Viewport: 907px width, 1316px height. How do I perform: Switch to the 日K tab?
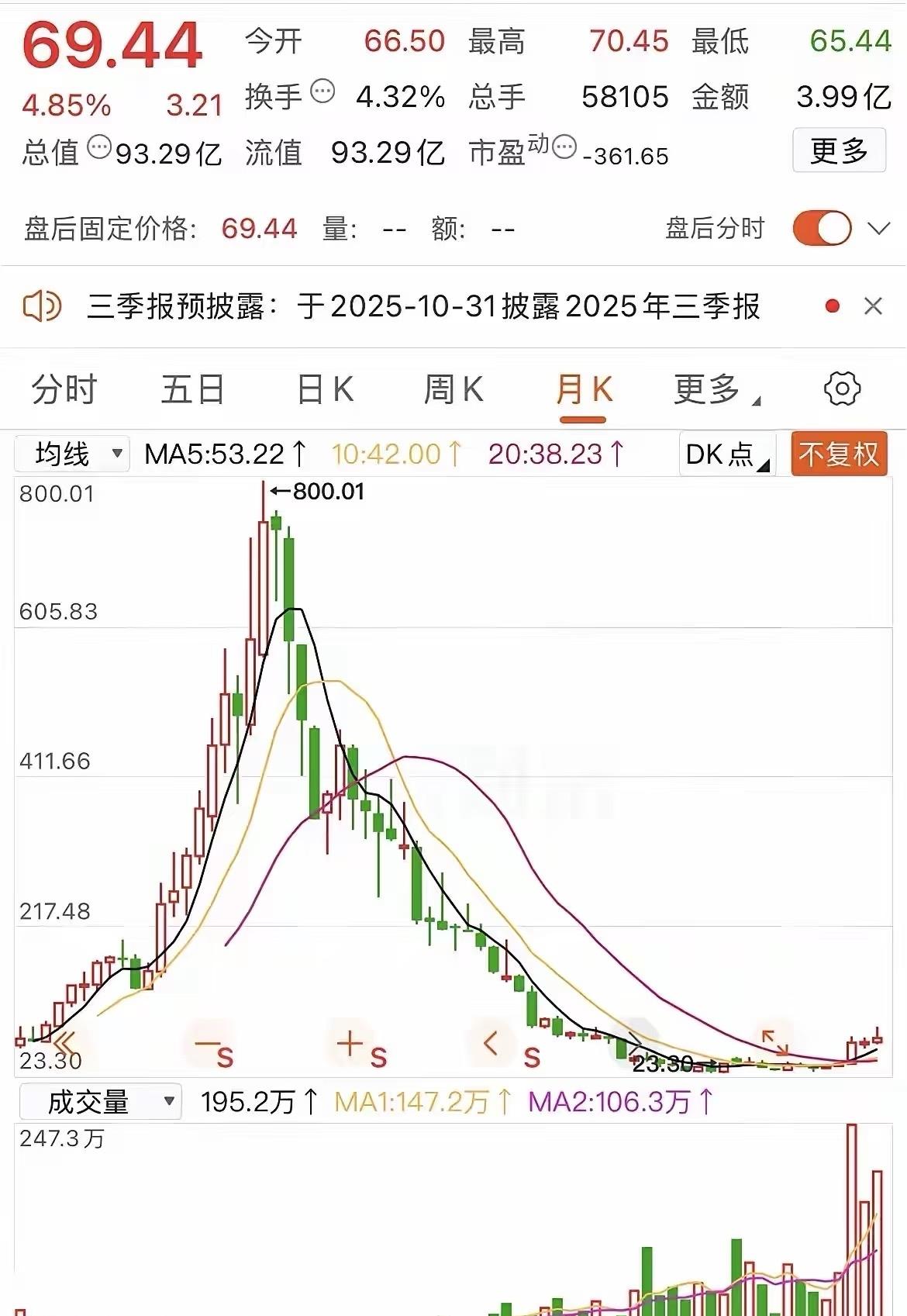click(x=326, y=389)
